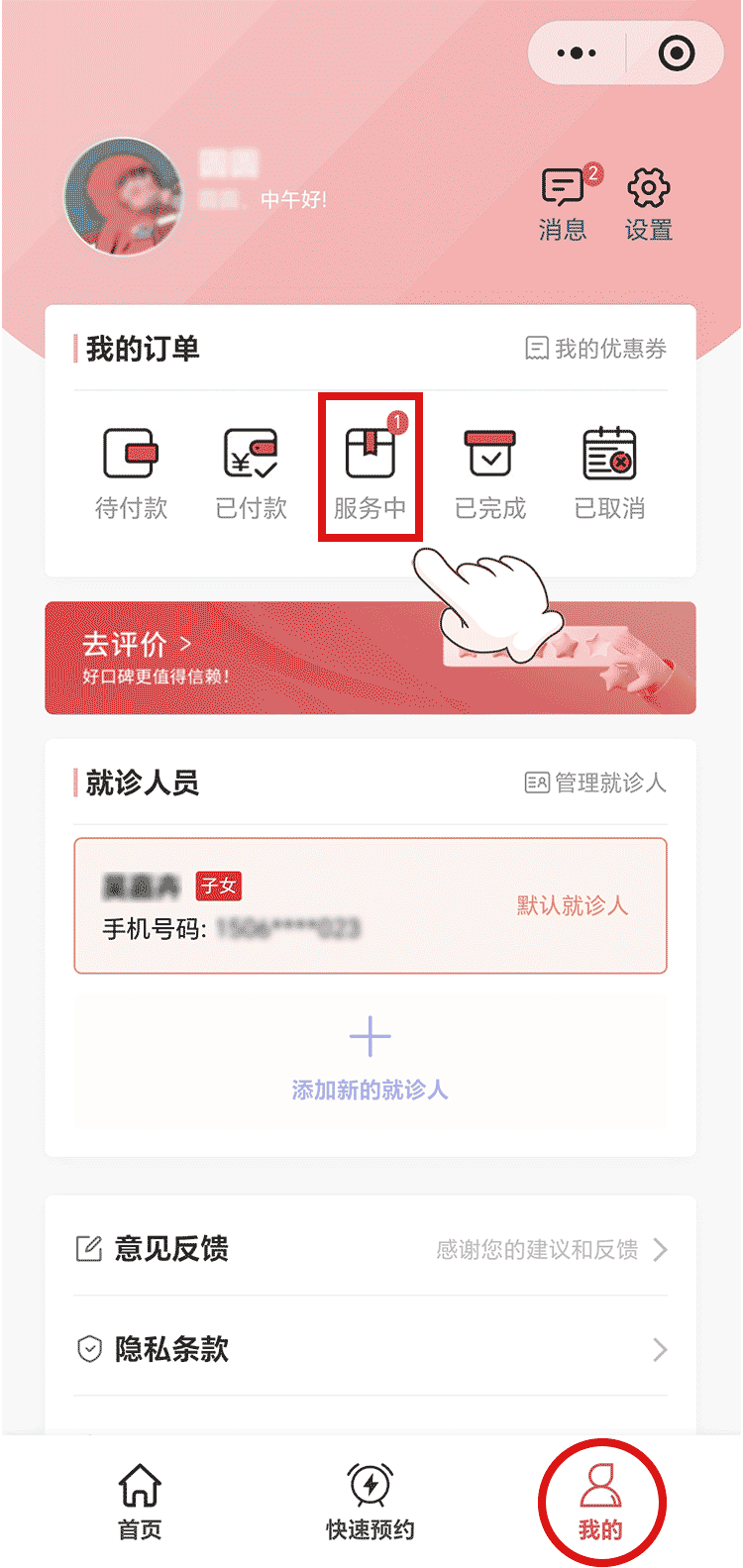Viewport: 743px width, 1568px height.
Task: Select the 我的 tab
Action: pos(600,1503)
